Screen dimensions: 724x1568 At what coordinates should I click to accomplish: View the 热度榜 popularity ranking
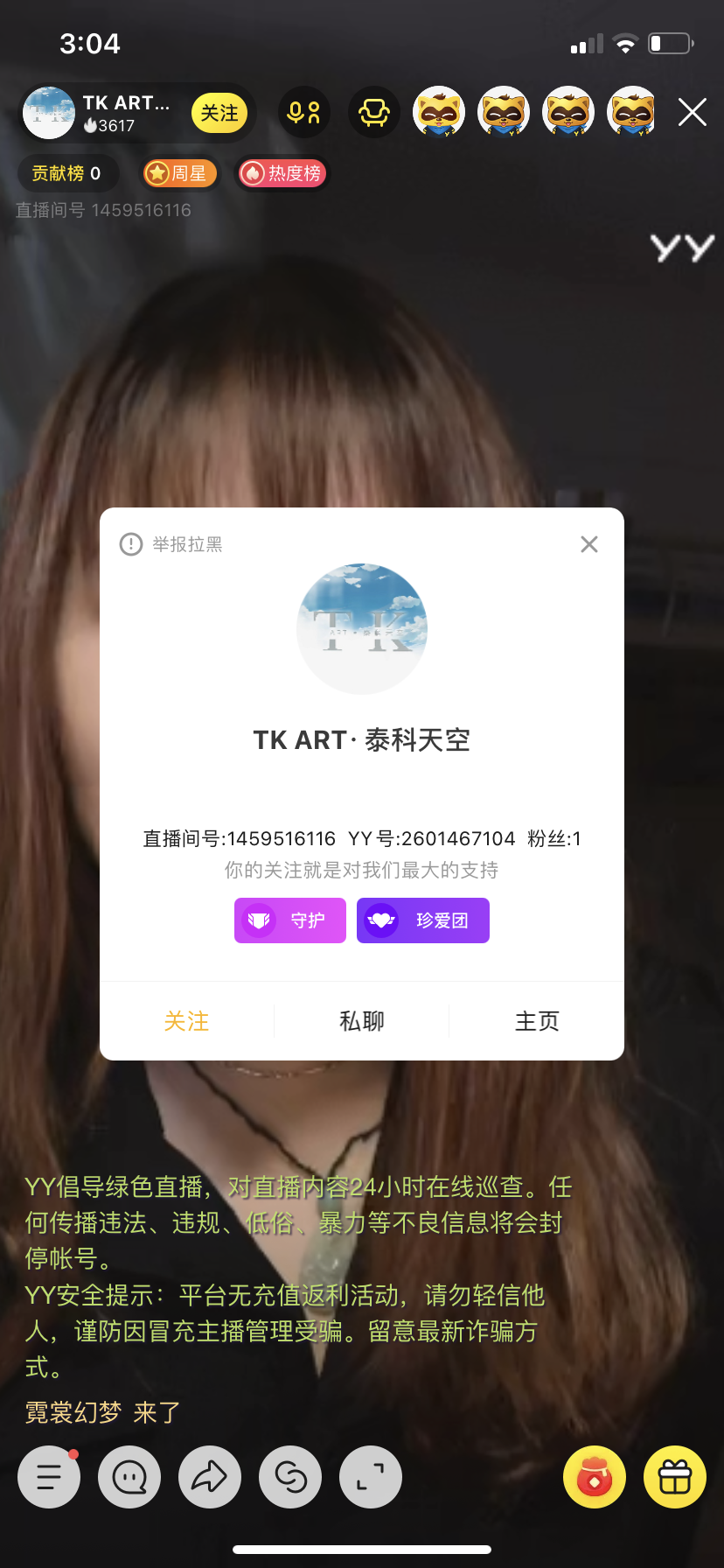coord(282,173)
